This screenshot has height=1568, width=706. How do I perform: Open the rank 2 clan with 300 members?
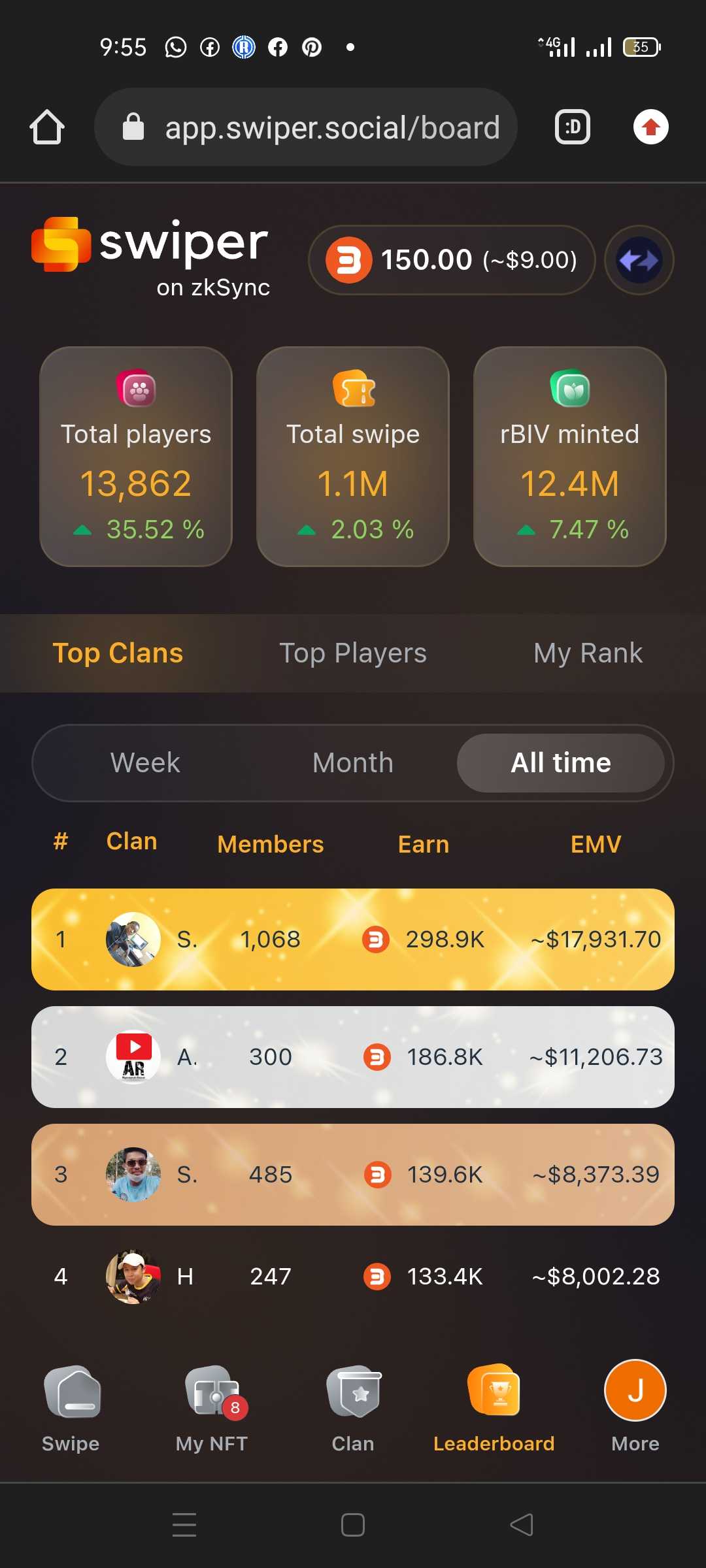point(353,1057)
